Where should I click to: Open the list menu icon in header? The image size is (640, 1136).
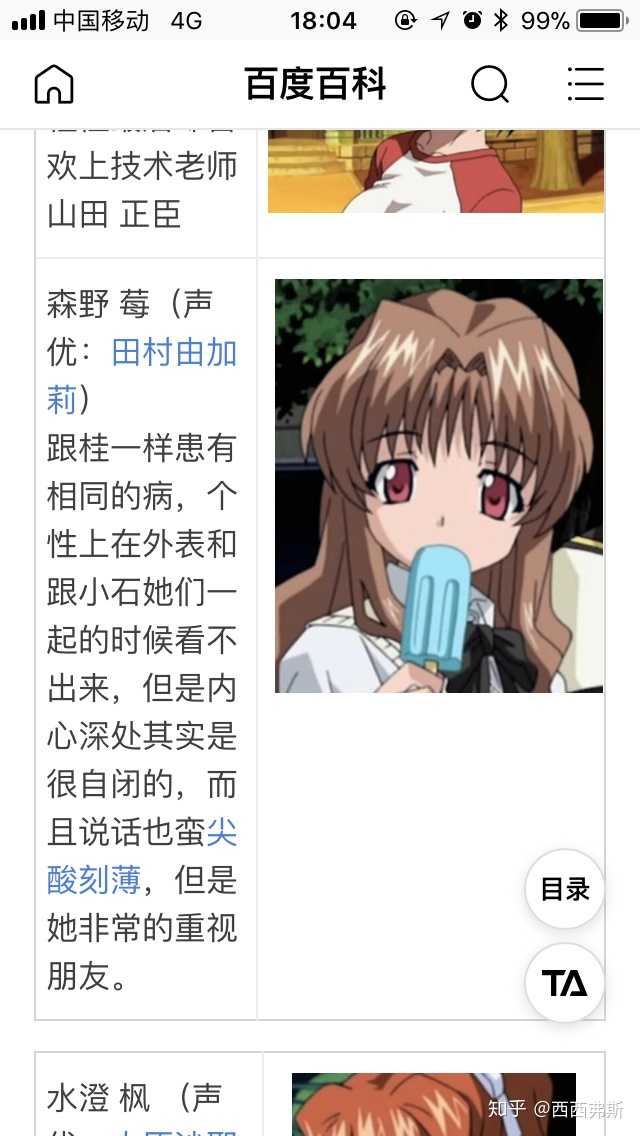[585, 85]
